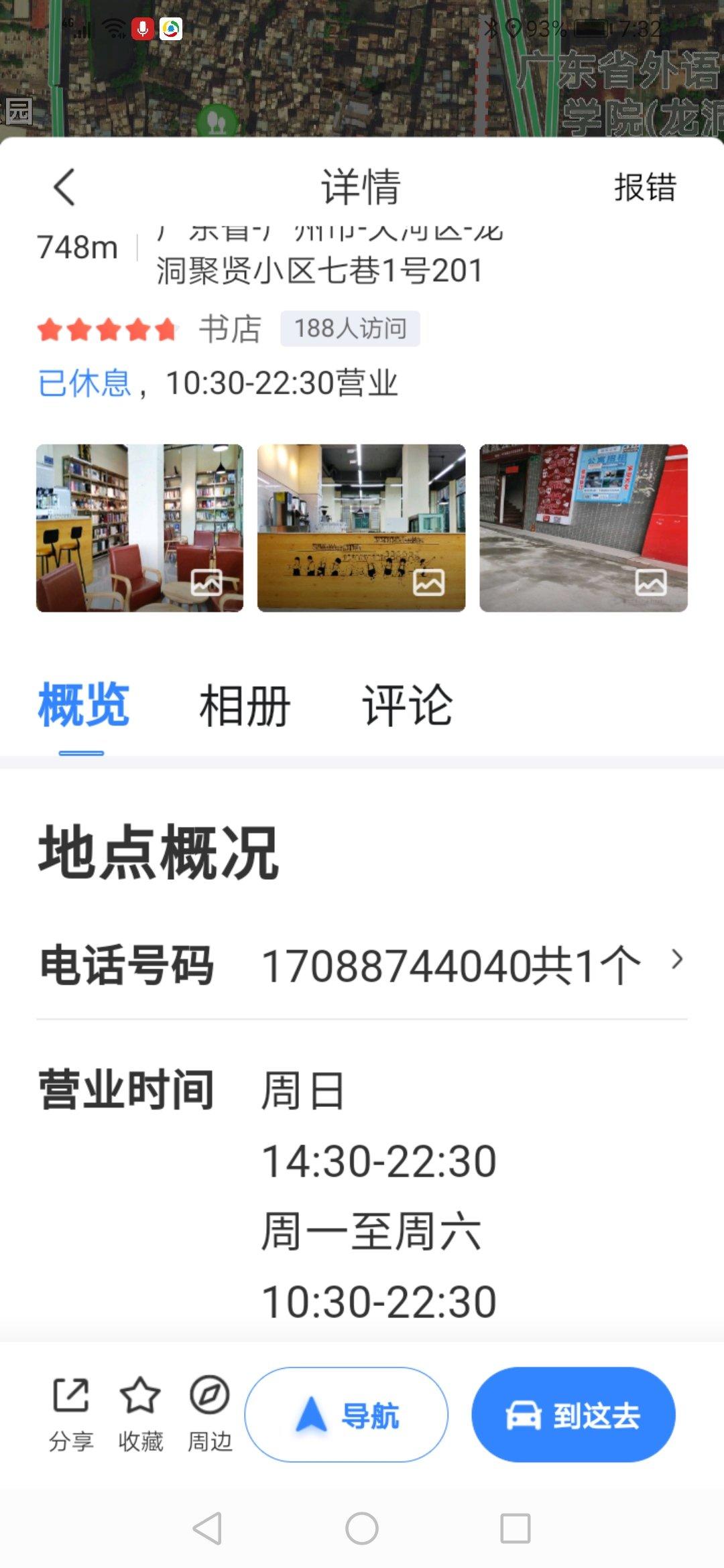Open the bookstore interior photo with red chairs
The width and height of the screenshot is (724, 1568).
139,528
